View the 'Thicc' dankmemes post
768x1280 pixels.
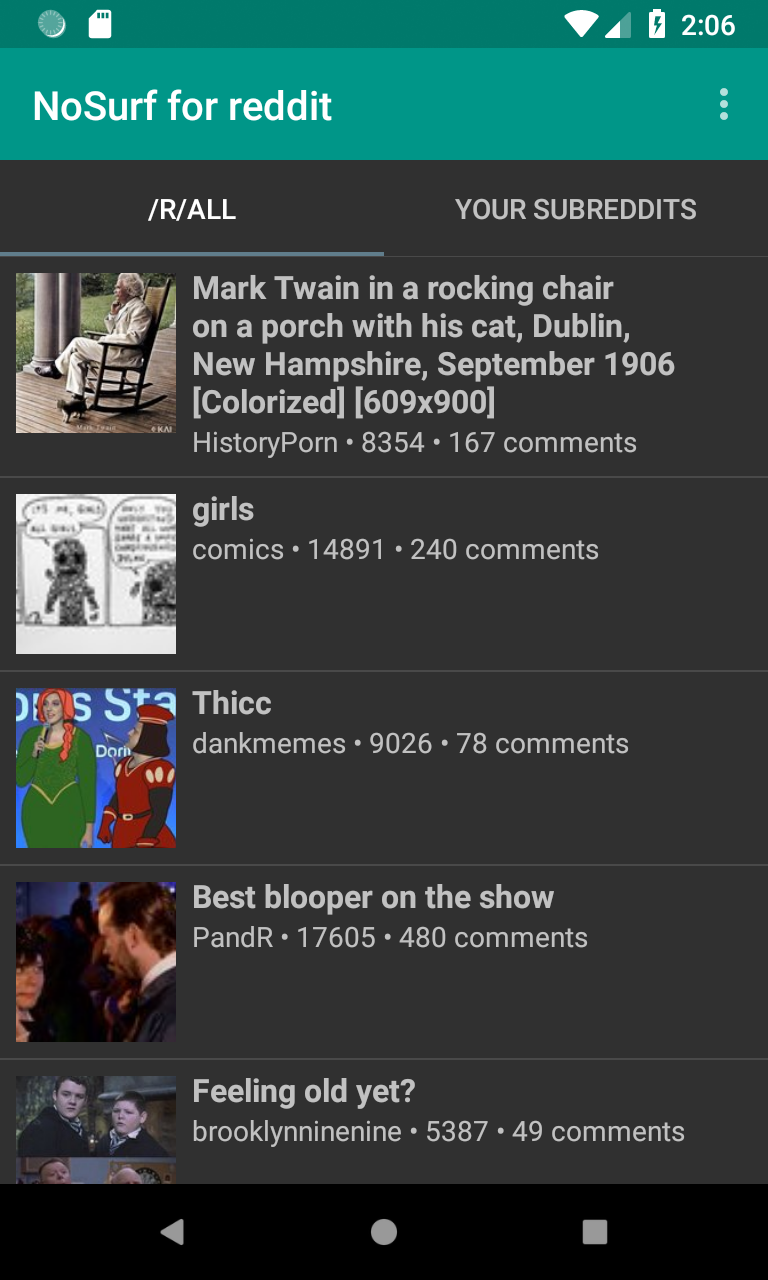(x=384, y=768)
